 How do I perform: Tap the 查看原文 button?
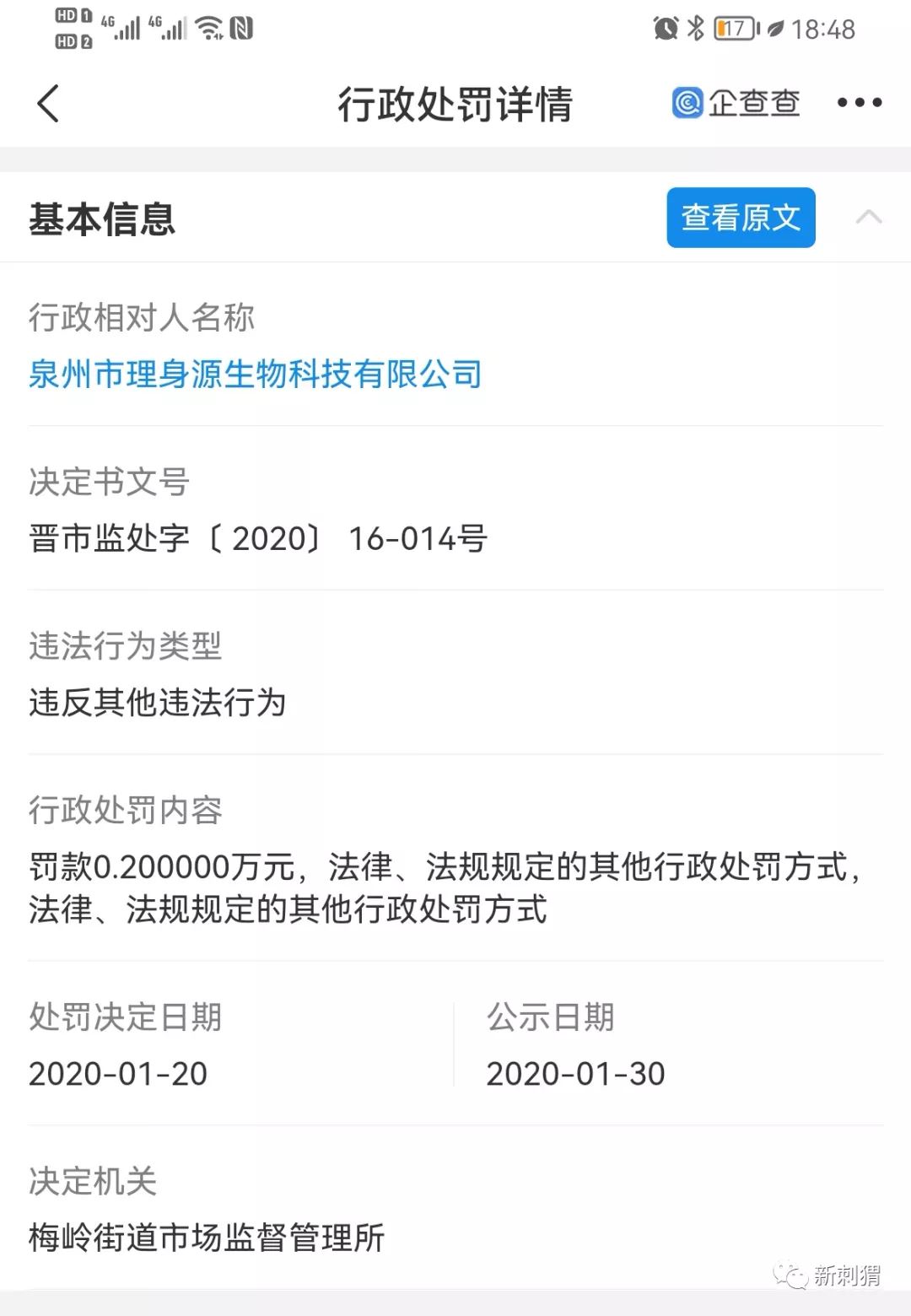[x=741, y=218]
